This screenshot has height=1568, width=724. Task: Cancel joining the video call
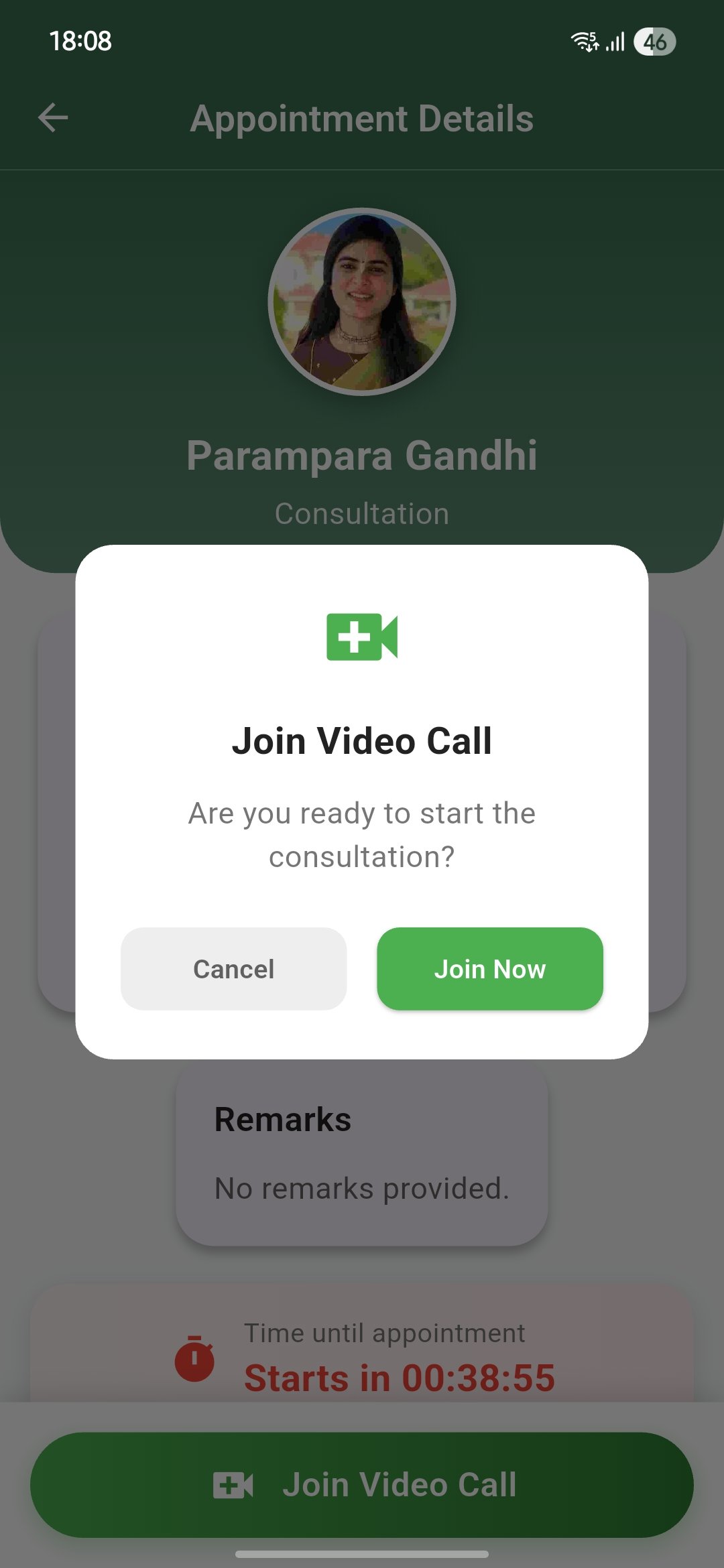click(x=233, y=968)
